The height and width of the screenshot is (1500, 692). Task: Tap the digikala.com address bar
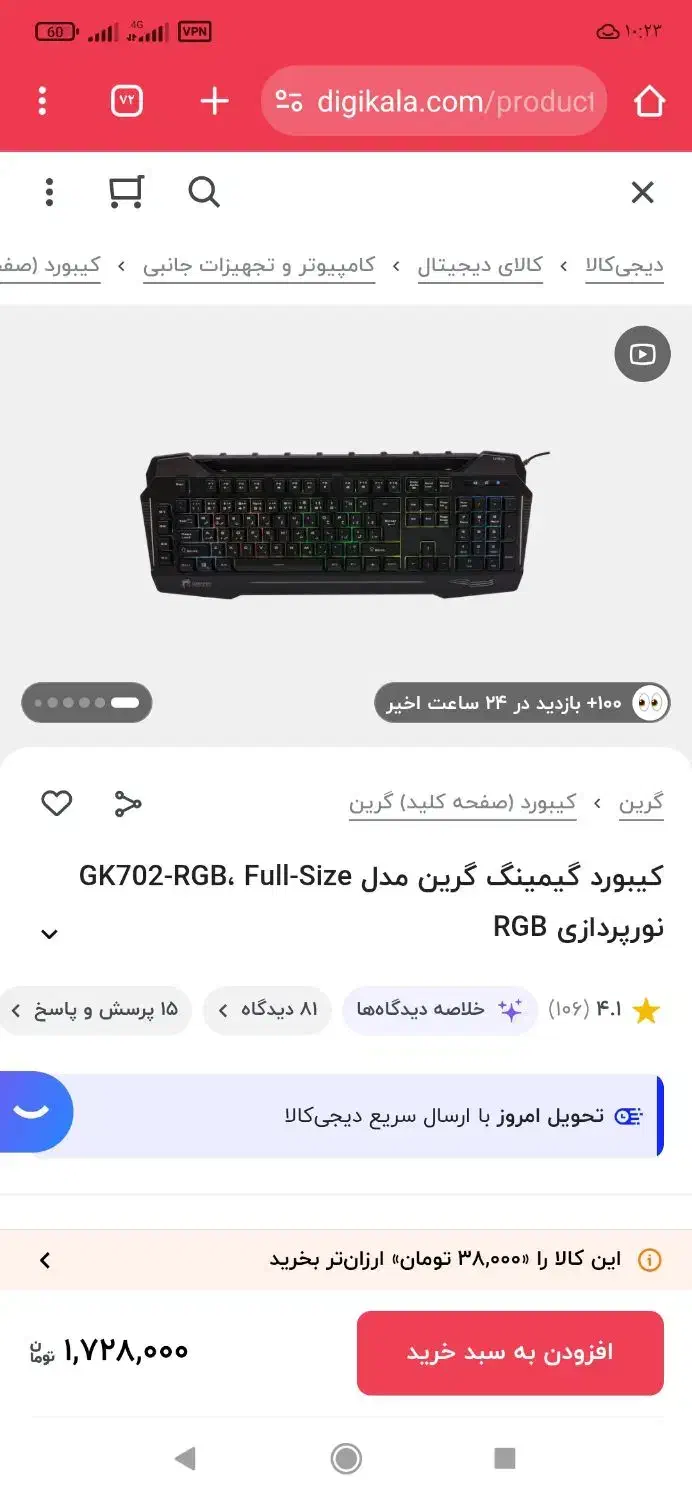pyautogui.click(x=440, y=101)
